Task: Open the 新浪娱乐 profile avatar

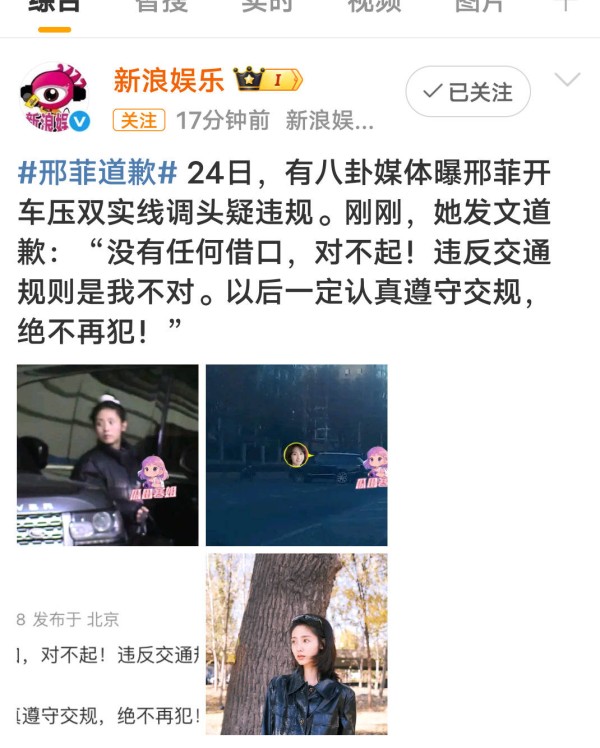Action: tap(54, 98)
